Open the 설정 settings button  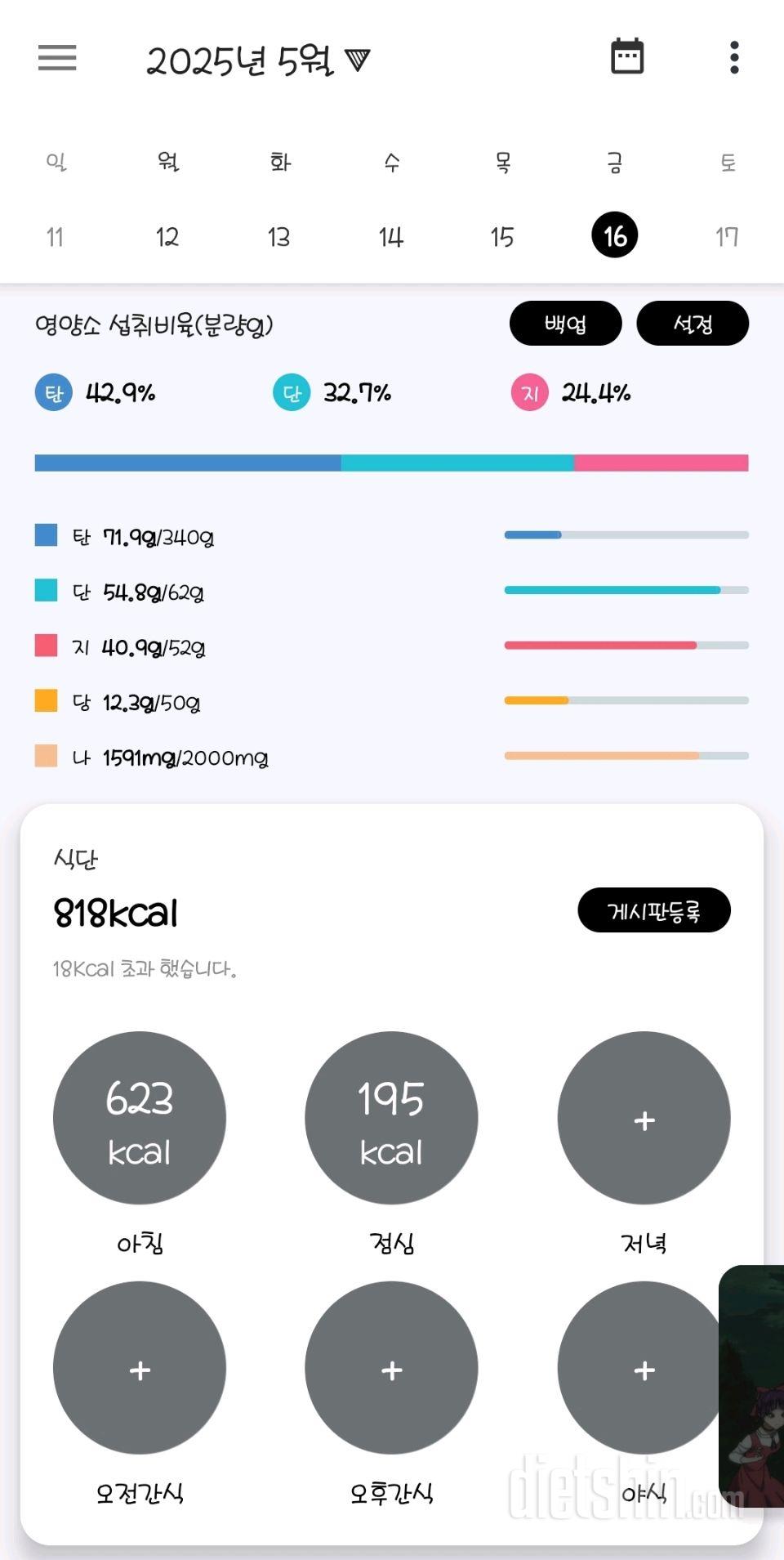click(x=692, y=324)
